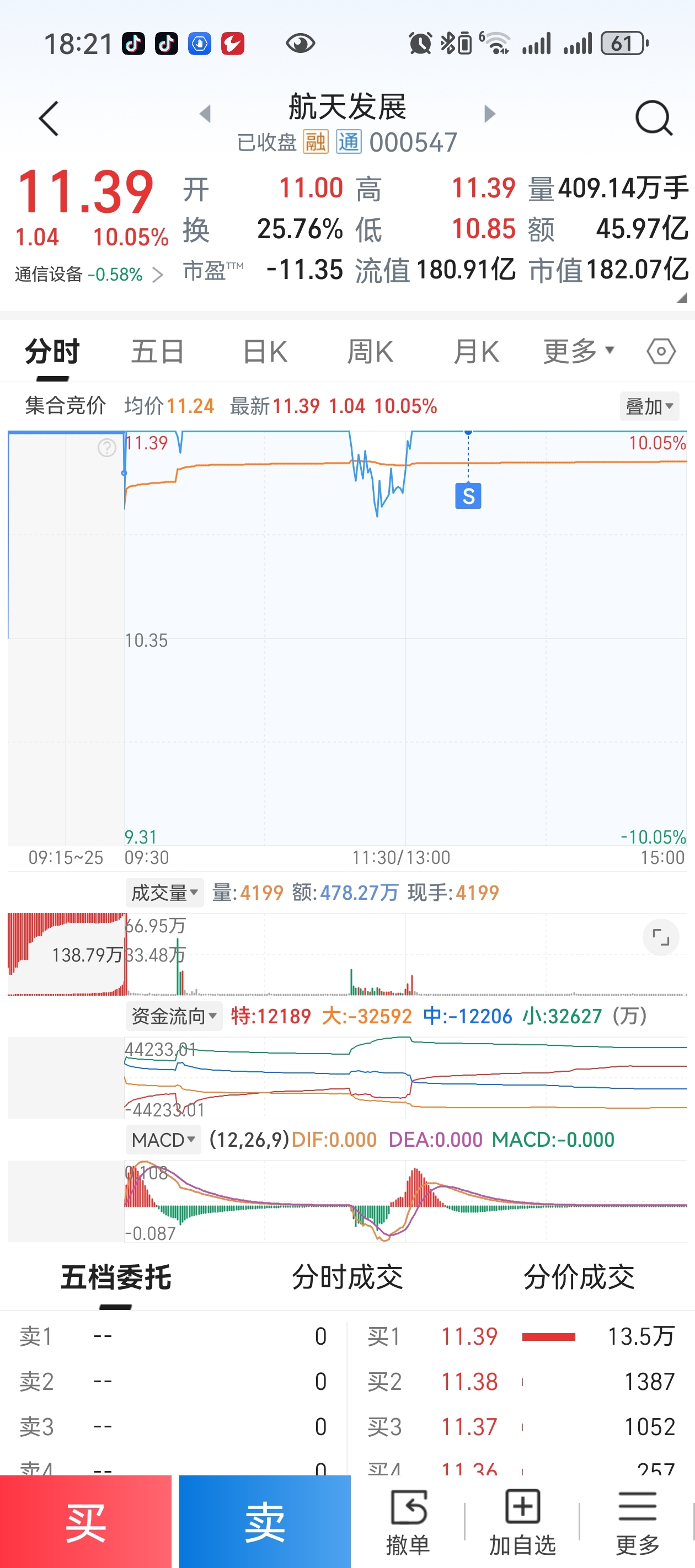This screenshot has height=1568, width=695.
Task: Change the 资金流向 indicator dropdown
Action: tap(174, 1016)
